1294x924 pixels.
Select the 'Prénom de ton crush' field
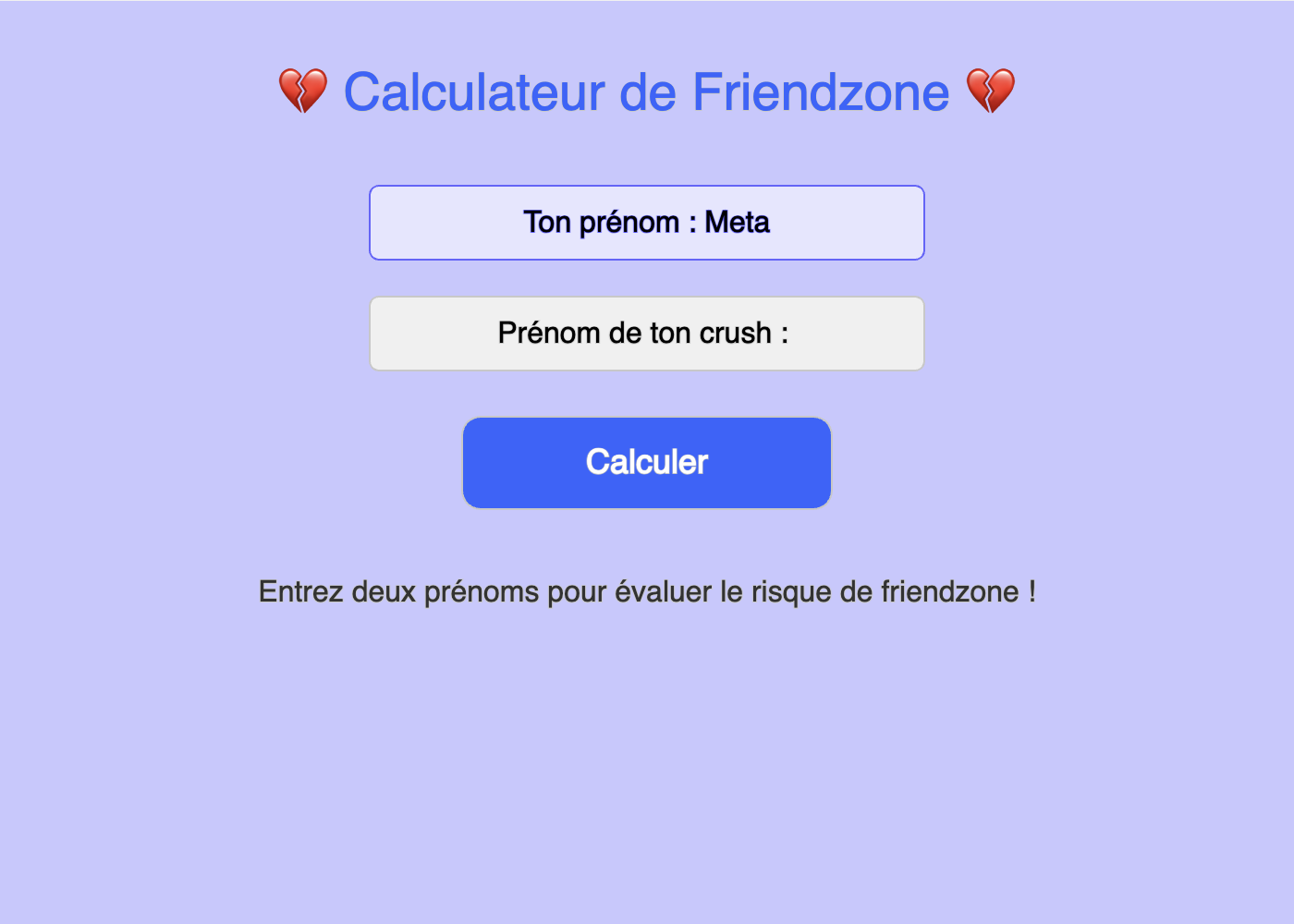(647, 334)
